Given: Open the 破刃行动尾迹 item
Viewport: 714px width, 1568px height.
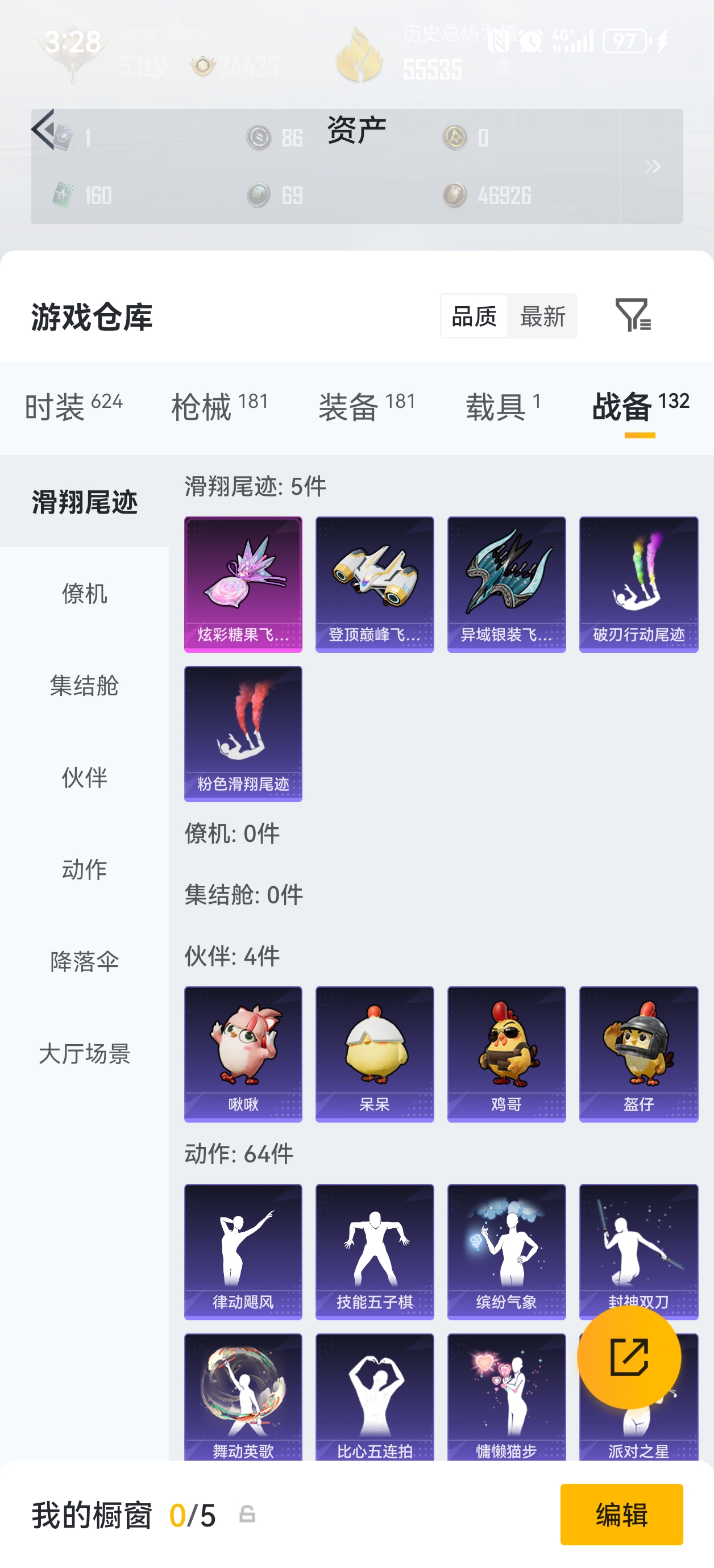Looking at the screenshot, I should pyautogui.click(x=638, y=584).
